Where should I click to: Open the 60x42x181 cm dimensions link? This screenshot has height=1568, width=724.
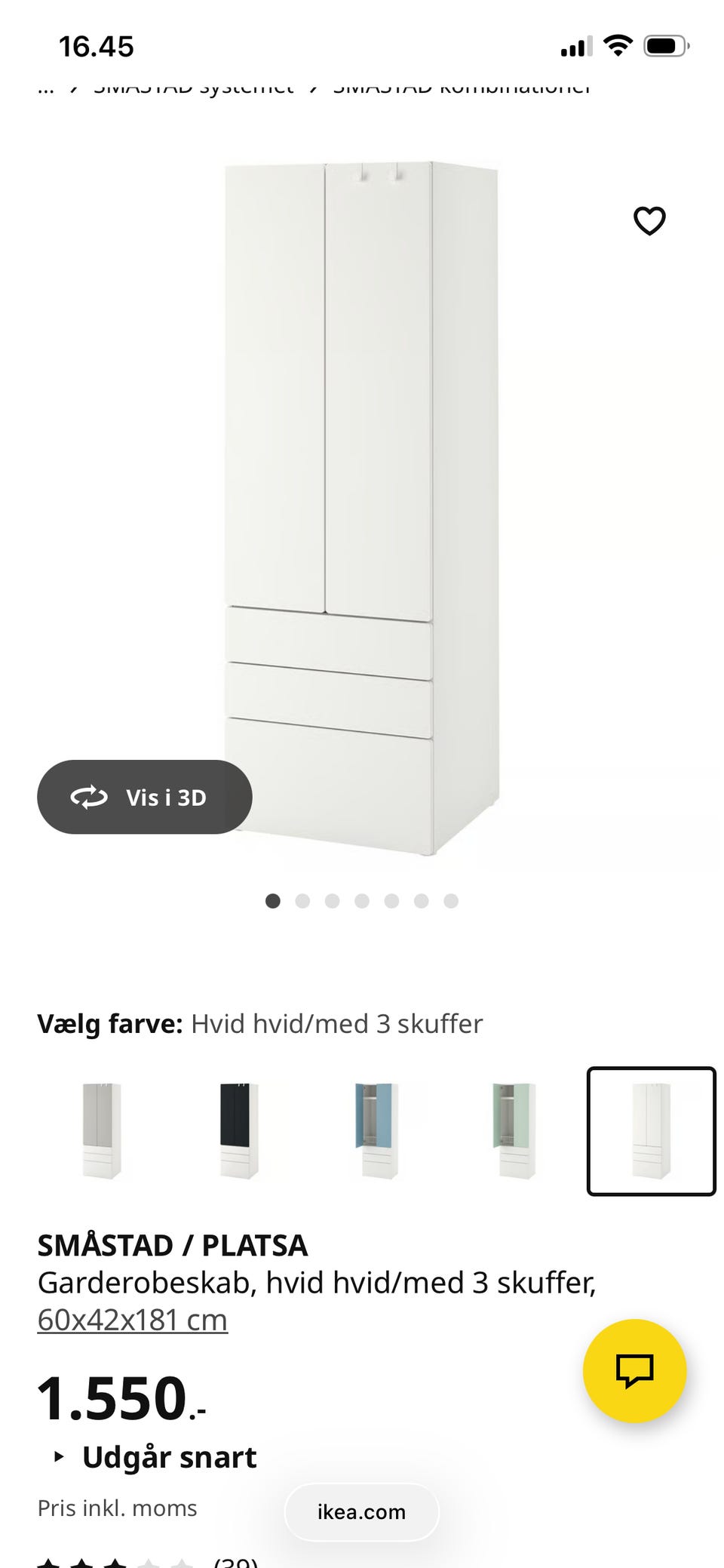(132, 1319)
